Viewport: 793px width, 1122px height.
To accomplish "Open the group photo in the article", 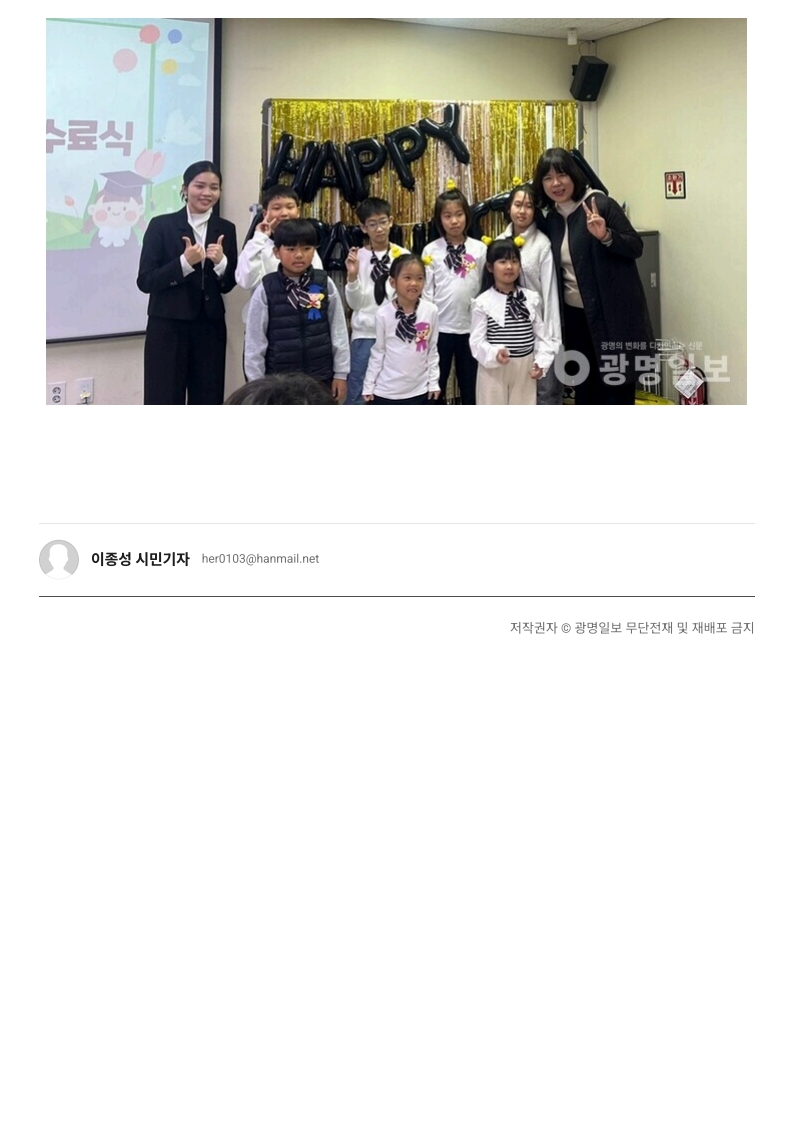I will click(x=396, y=211).
